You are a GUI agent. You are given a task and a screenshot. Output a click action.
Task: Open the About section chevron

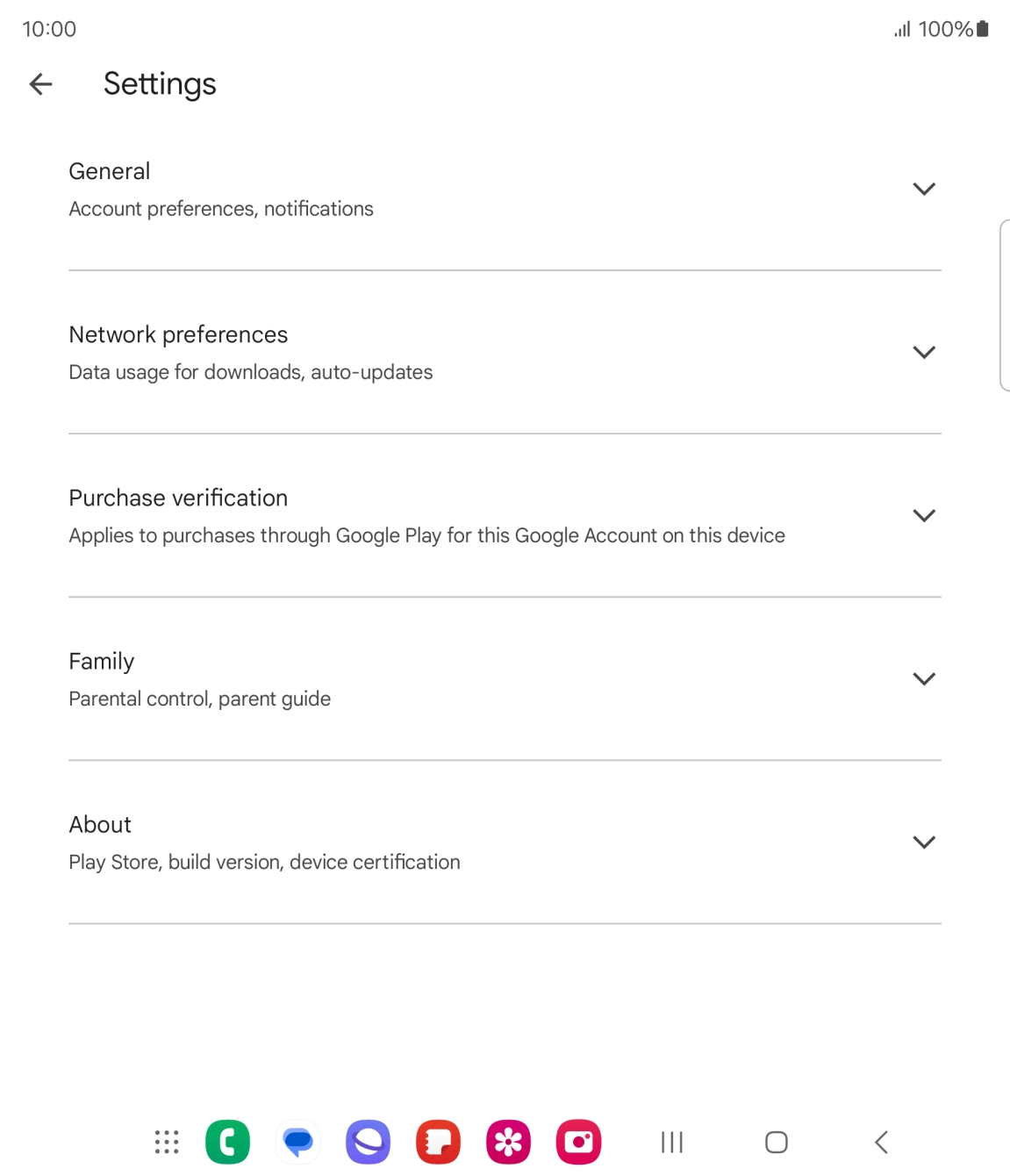(x=924, y=842)
